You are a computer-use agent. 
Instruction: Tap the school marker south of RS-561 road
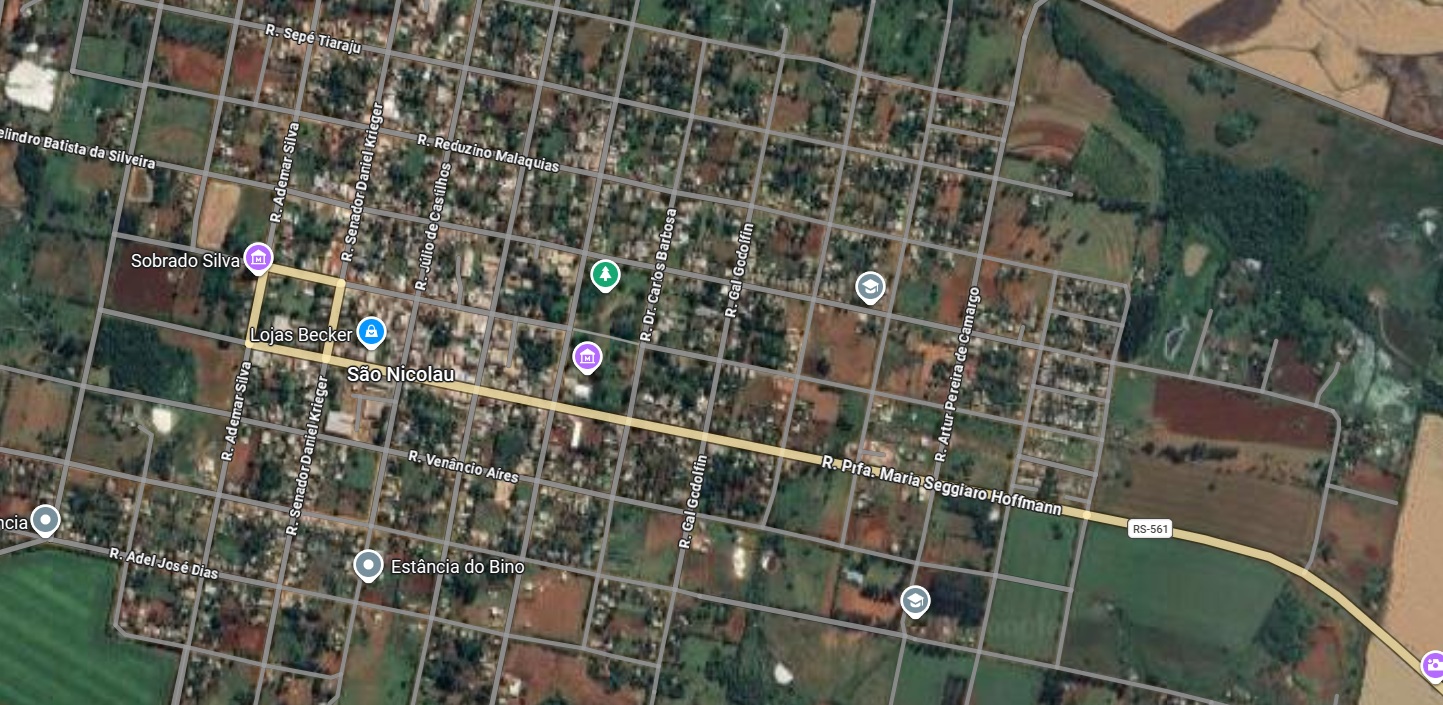pyautogui.click(x=914, y=601)
